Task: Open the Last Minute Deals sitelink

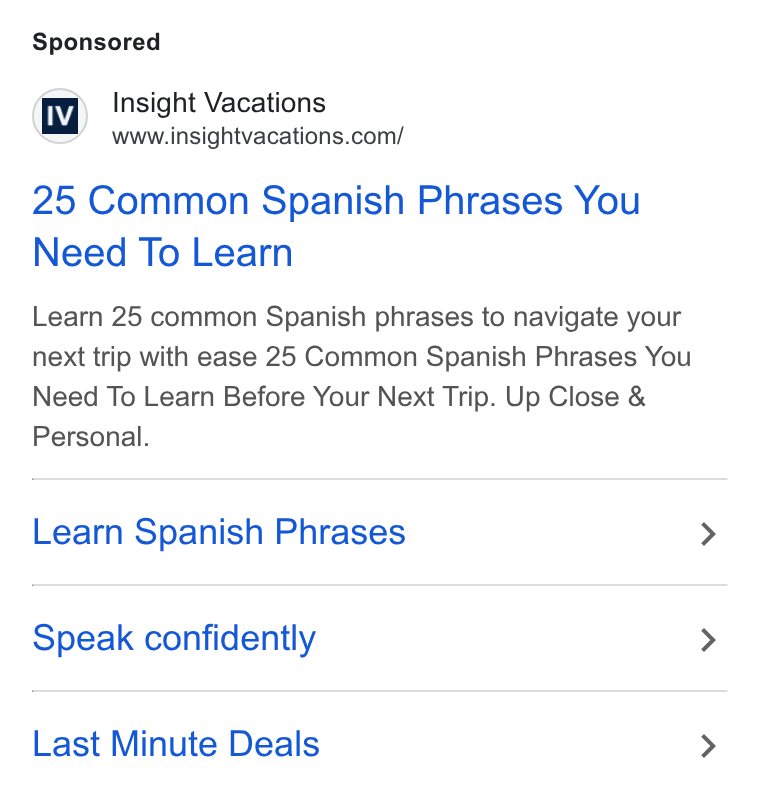Action: tap(380, 744)
